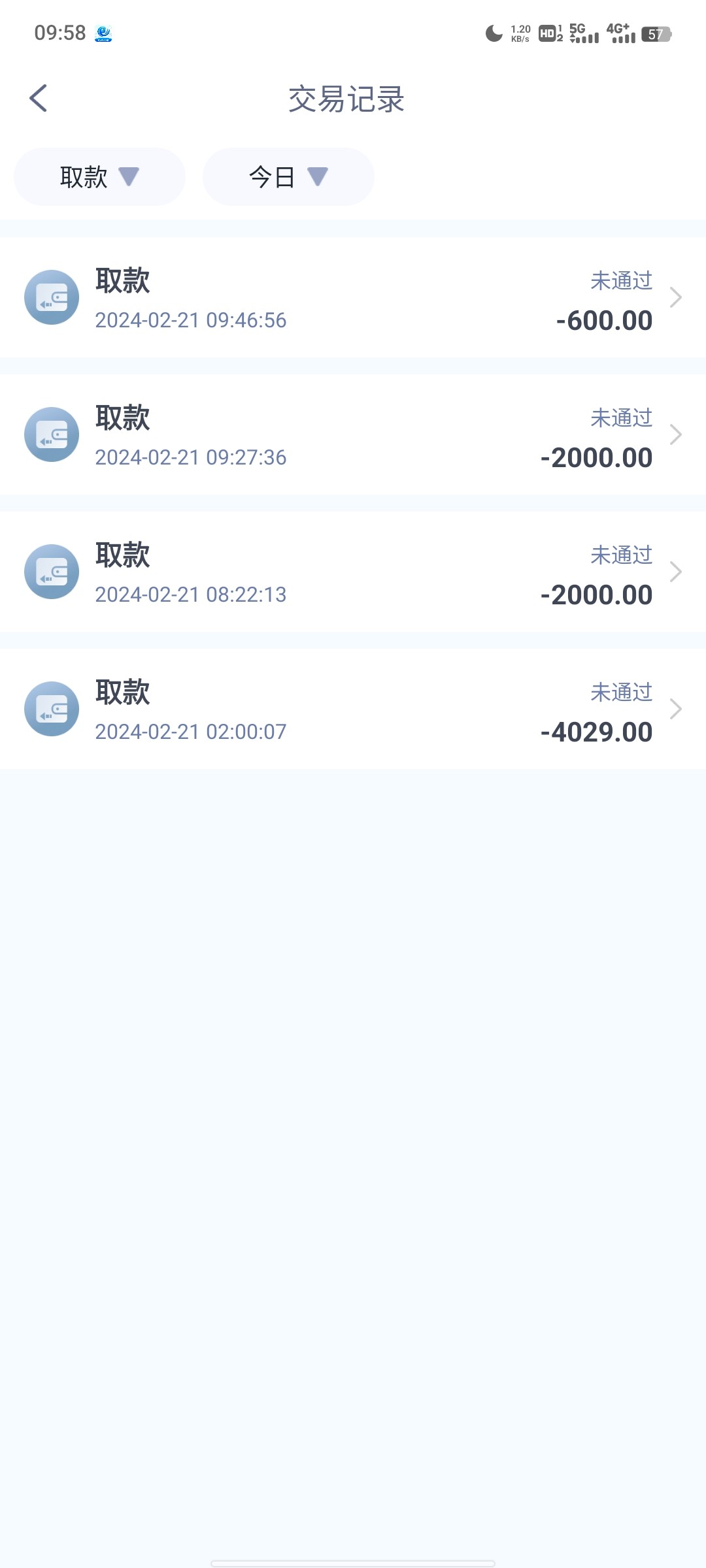Viewport: 706px width, 1568px height.
Task: Go back from 交易记录 page
Action: [x=39, y=99]
